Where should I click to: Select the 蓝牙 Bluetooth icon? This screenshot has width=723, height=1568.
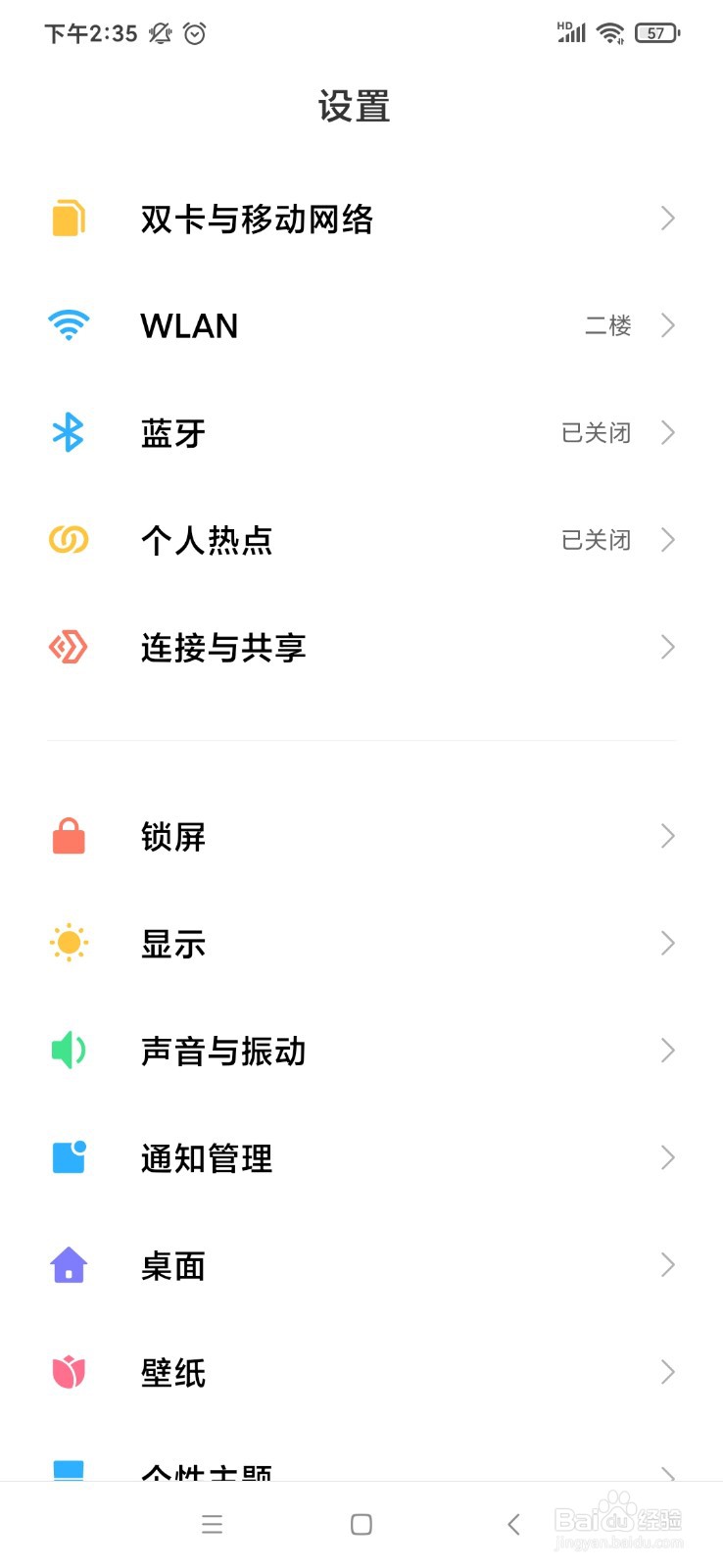[67, 432]
